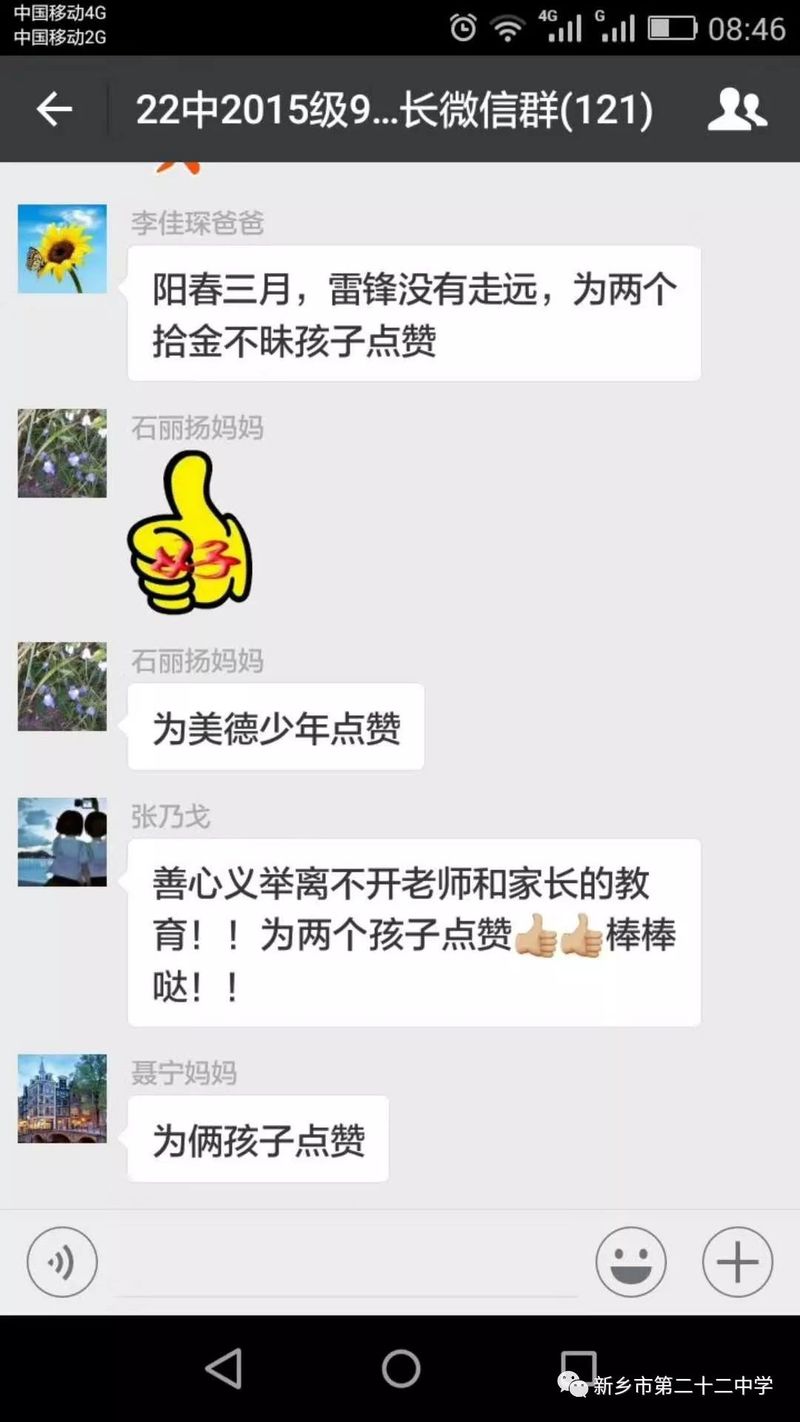Open the plus attachments menu
Screen dimensions: 800x1422
coord(737,1262)
